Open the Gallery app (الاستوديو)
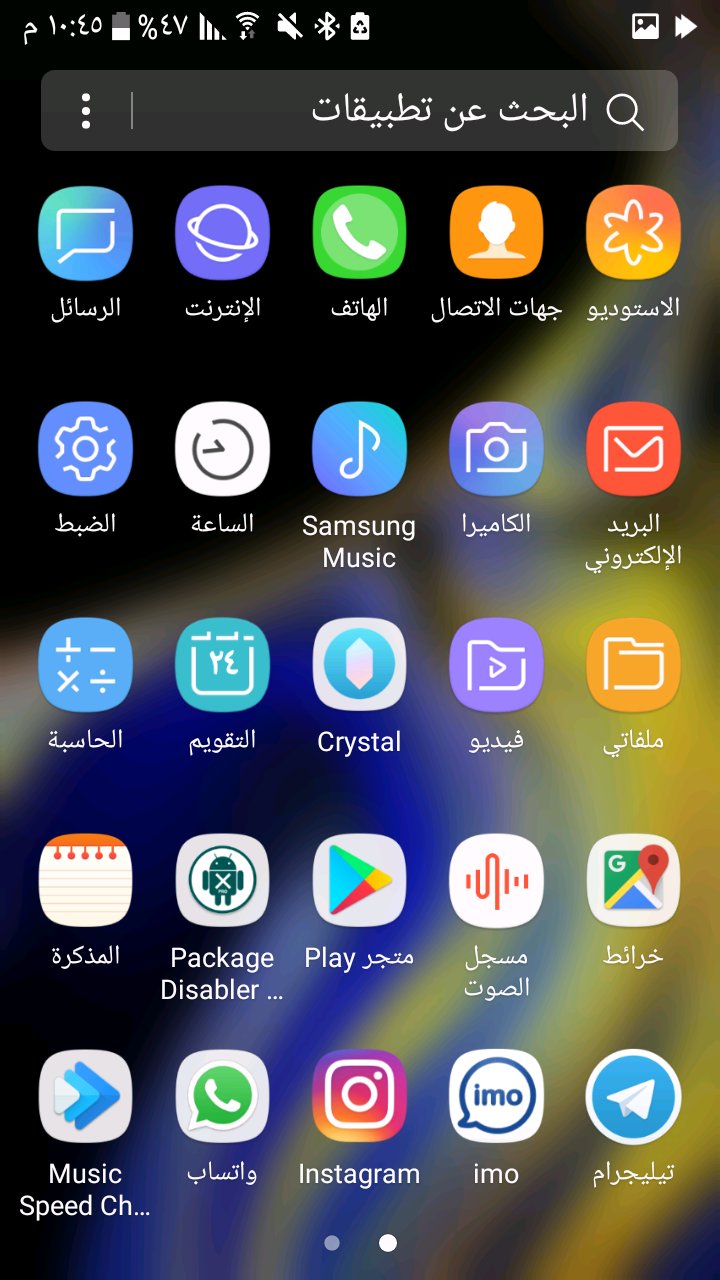Viewport: 720px width, 1280px height. (x=633, y=233)
